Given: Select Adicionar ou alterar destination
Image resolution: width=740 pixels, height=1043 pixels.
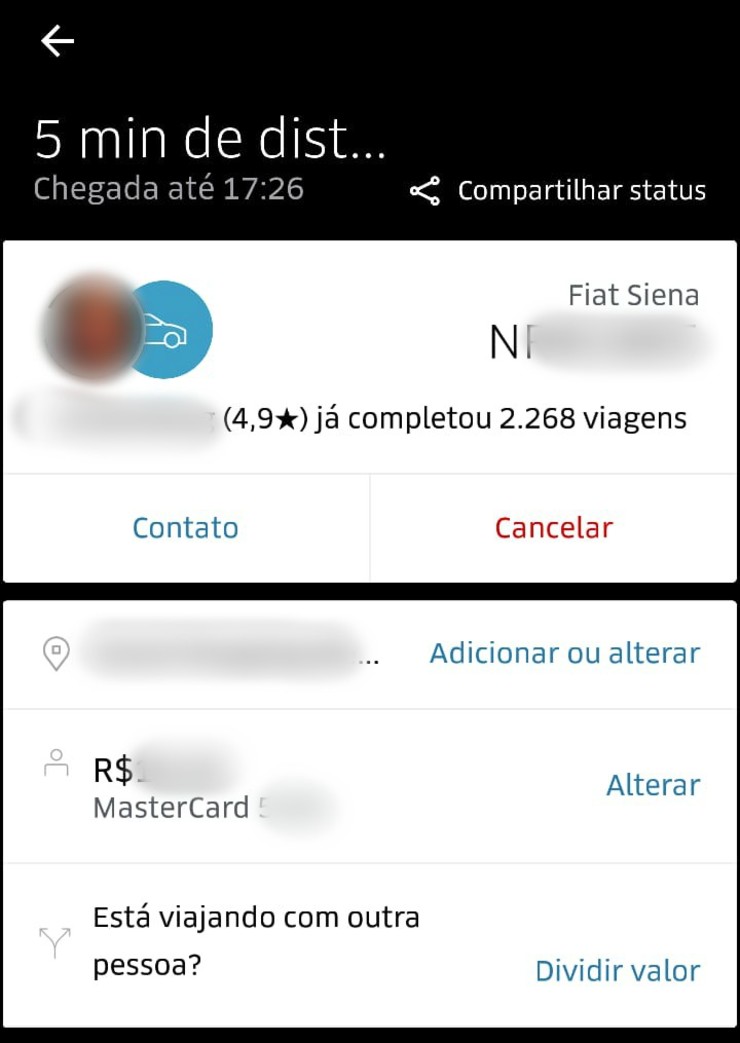Looking at the screenshot, I should pyautogui.click(x=564, y=653).
